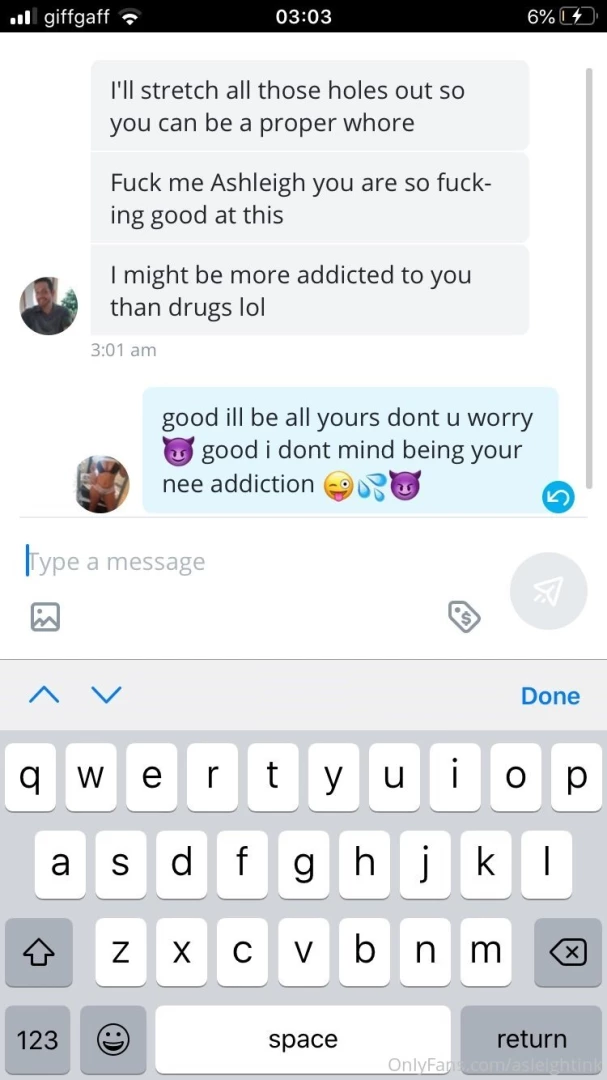
Task: Attach a photo from the gallery
Action: click(45, 617)
